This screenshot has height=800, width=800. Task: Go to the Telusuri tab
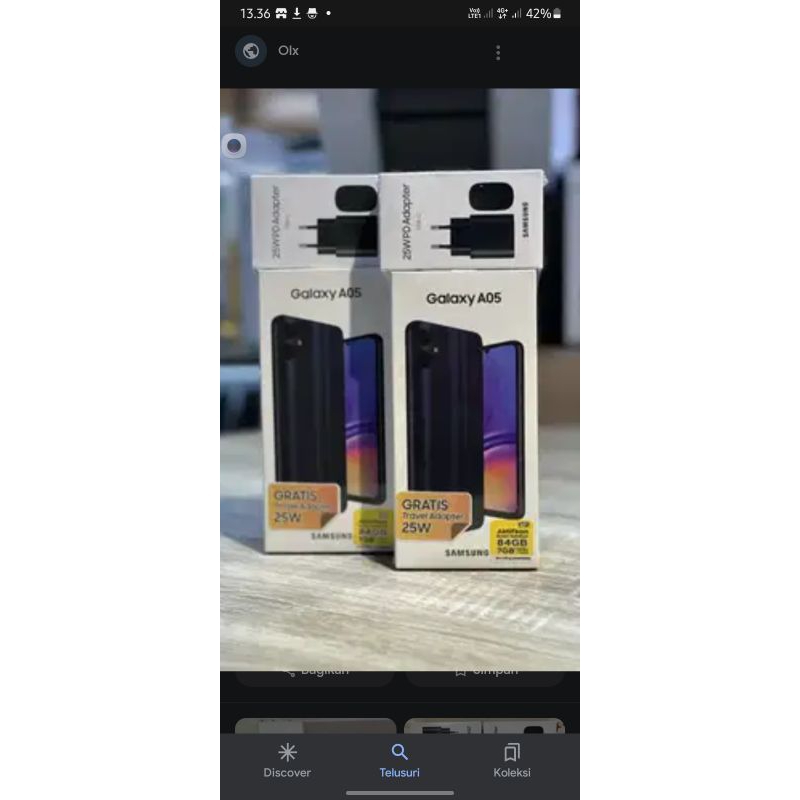tap(399, 760)
